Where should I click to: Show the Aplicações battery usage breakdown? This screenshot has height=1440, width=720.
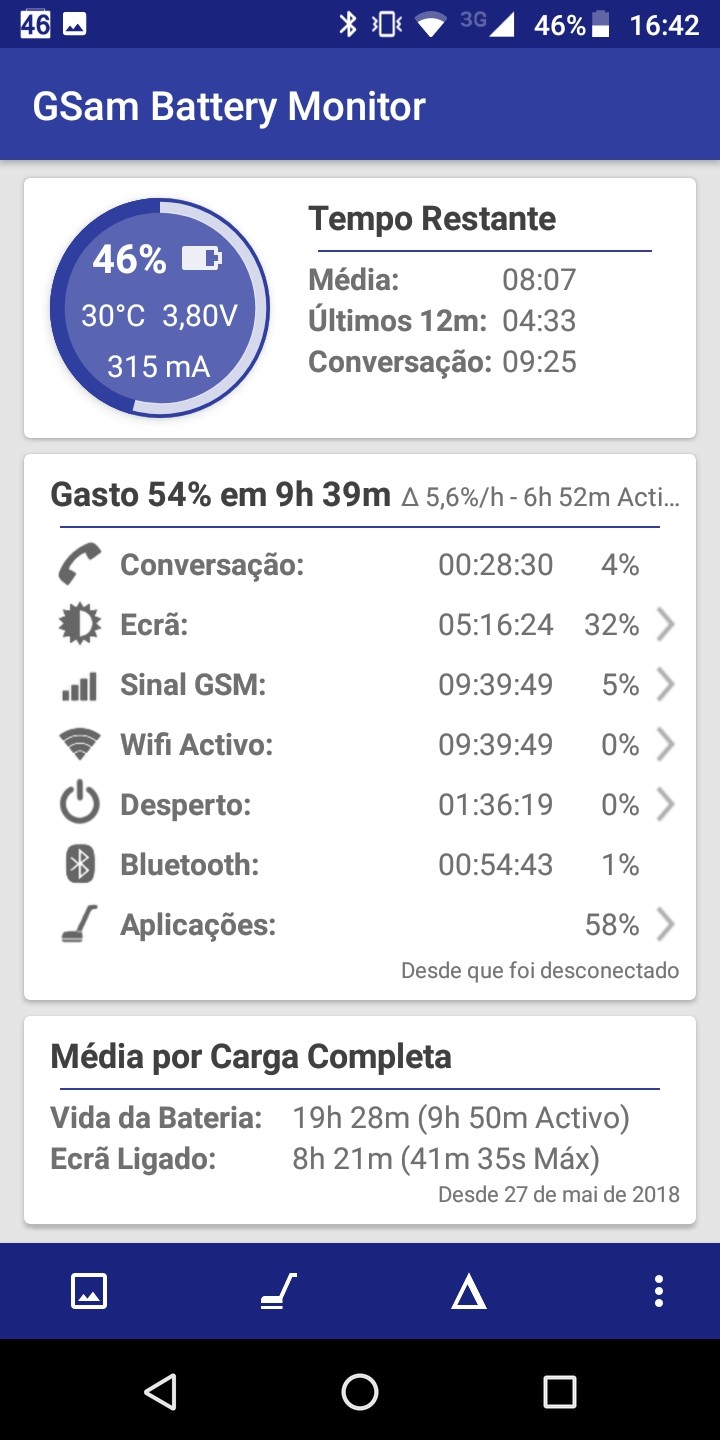360,925
